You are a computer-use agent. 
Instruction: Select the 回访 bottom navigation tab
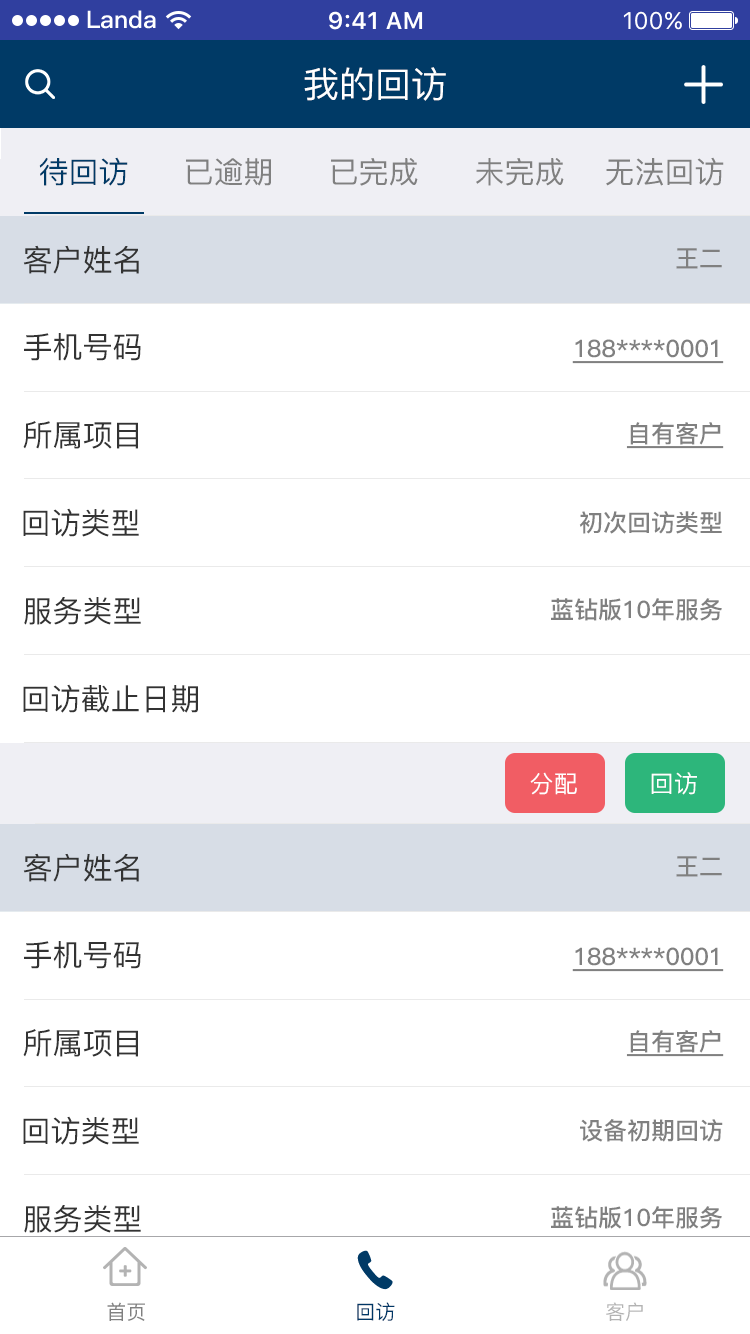pos(375,1285)
